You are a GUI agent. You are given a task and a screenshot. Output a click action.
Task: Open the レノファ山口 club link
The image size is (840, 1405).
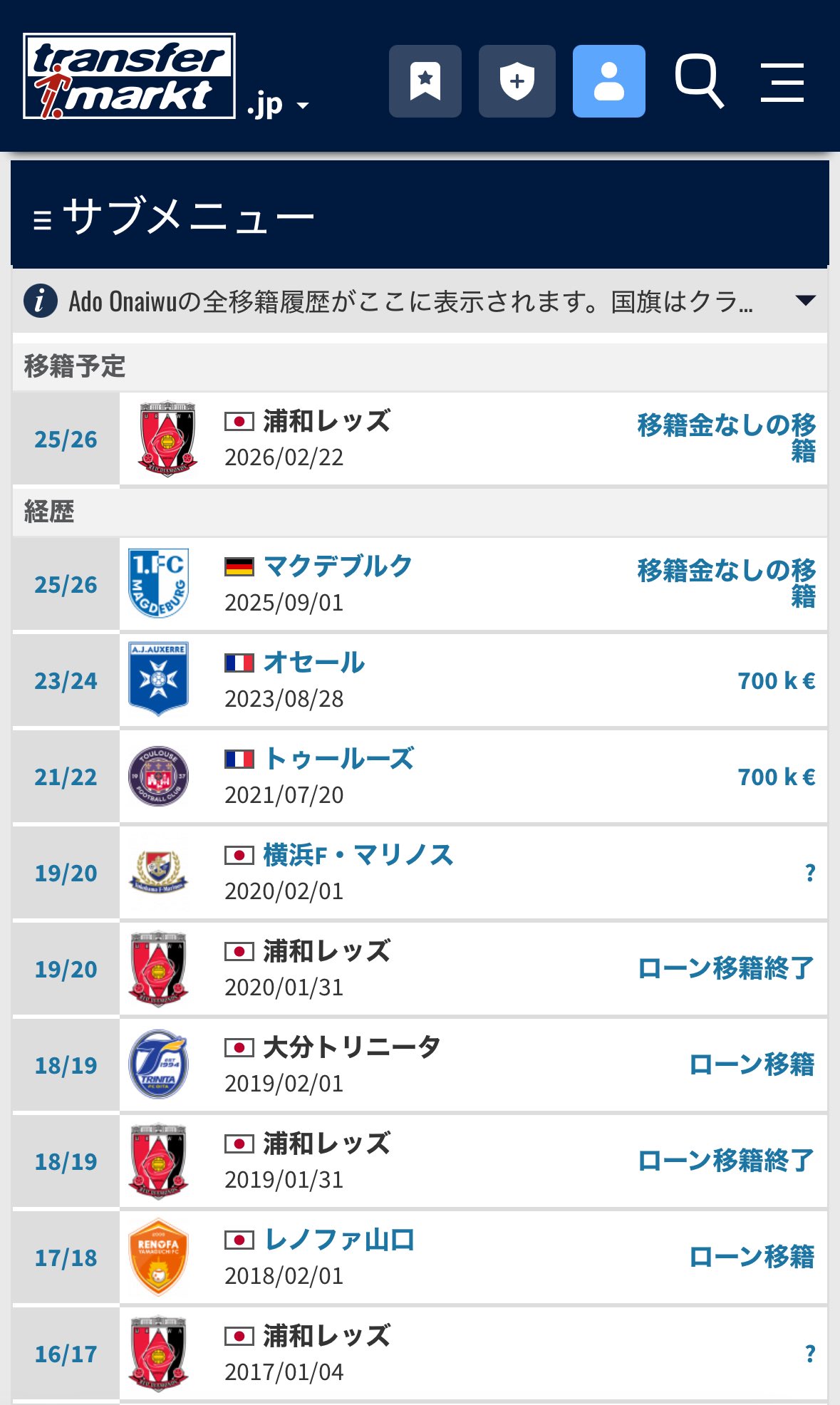coord(339,1240)
